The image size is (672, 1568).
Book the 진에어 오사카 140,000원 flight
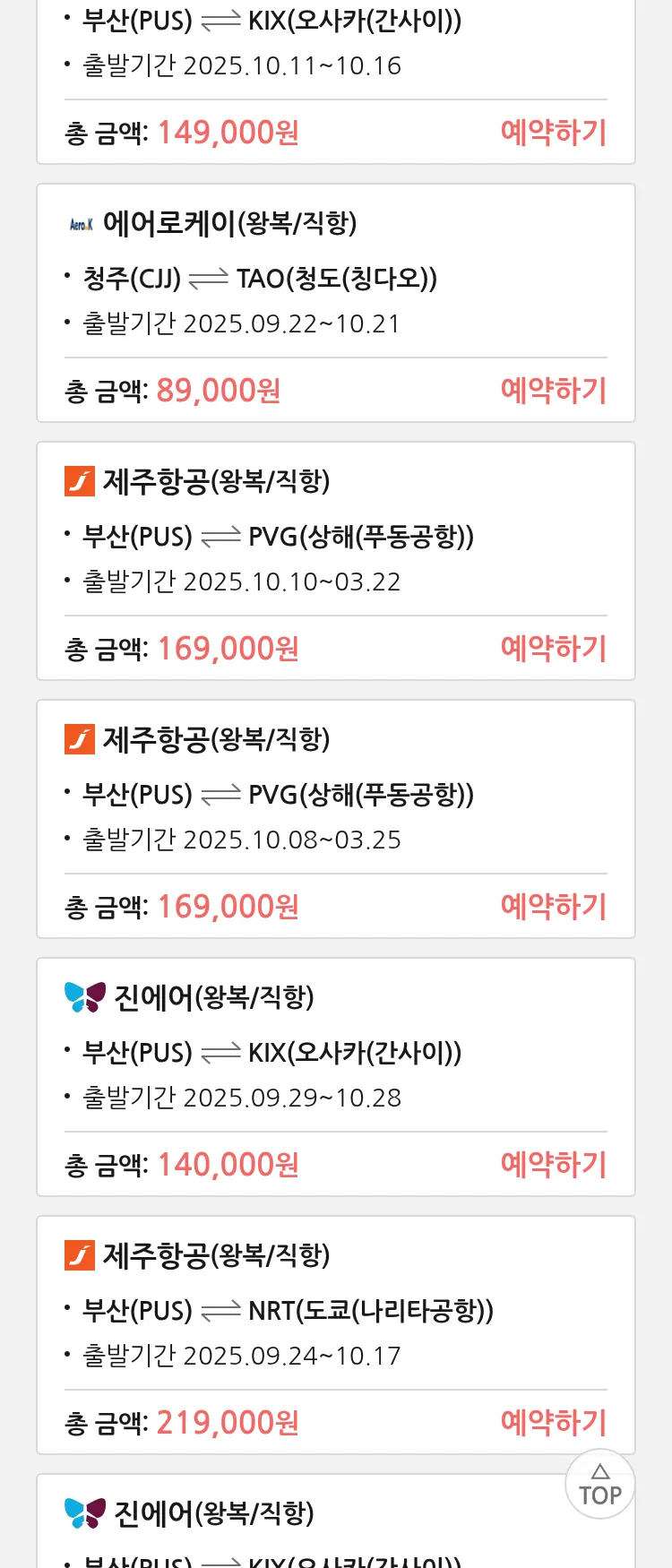[553, 1165]
